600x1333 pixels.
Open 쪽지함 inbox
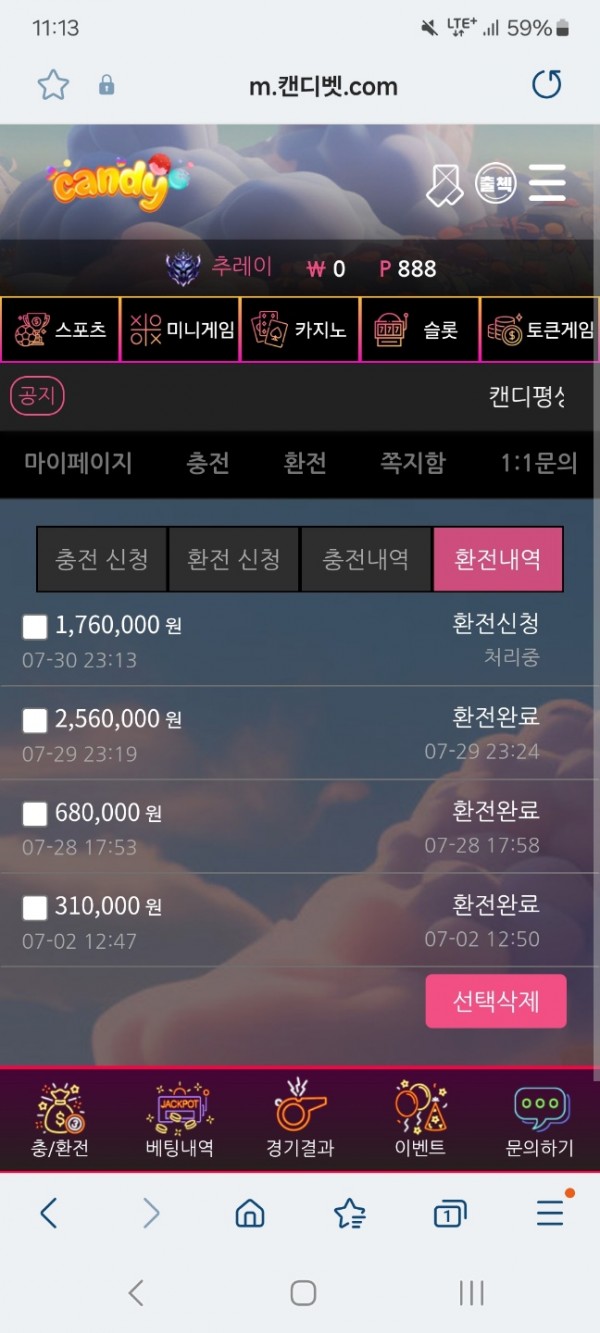pos(412,463)
